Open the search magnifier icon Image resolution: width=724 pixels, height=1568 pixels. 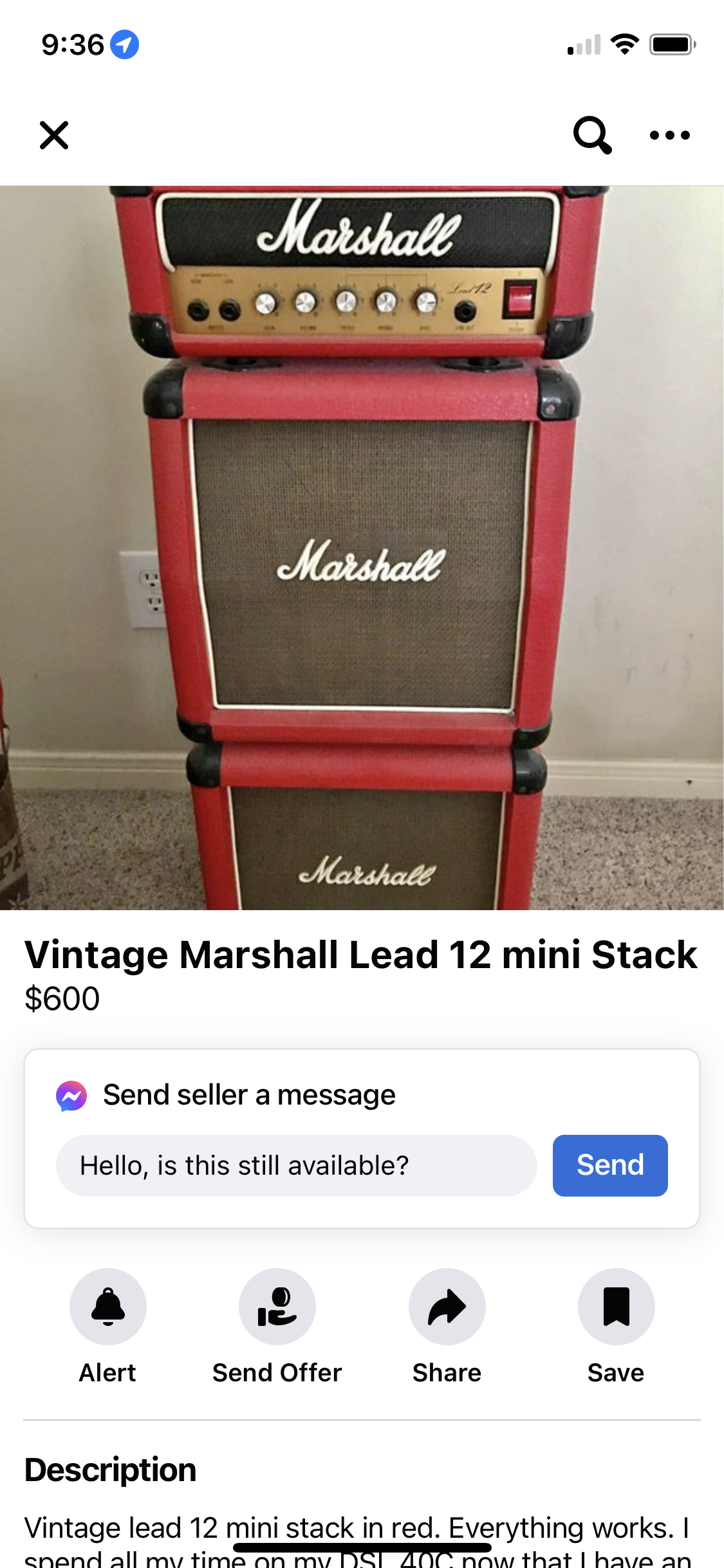click(591, 135)
